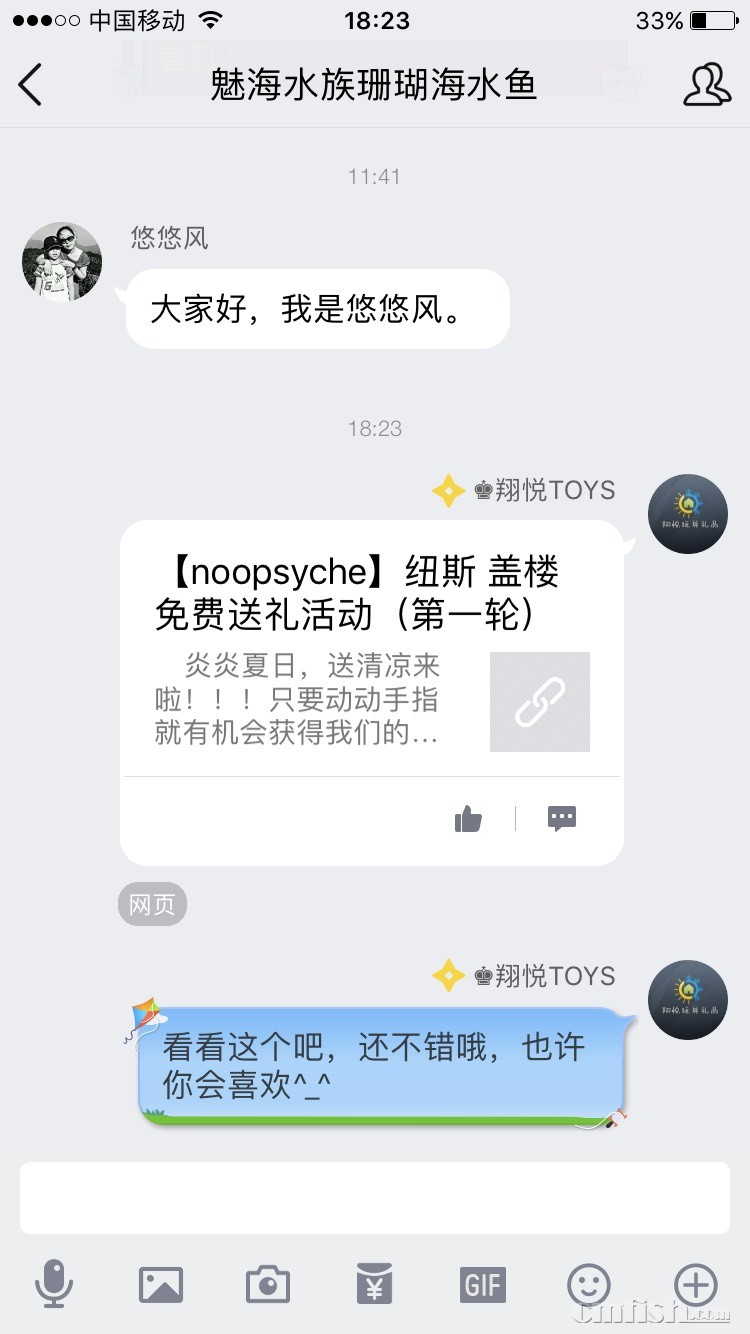Tap the 网页 tag below the card
Viewport: 750px width, 1334px height.
pos(152,905)
